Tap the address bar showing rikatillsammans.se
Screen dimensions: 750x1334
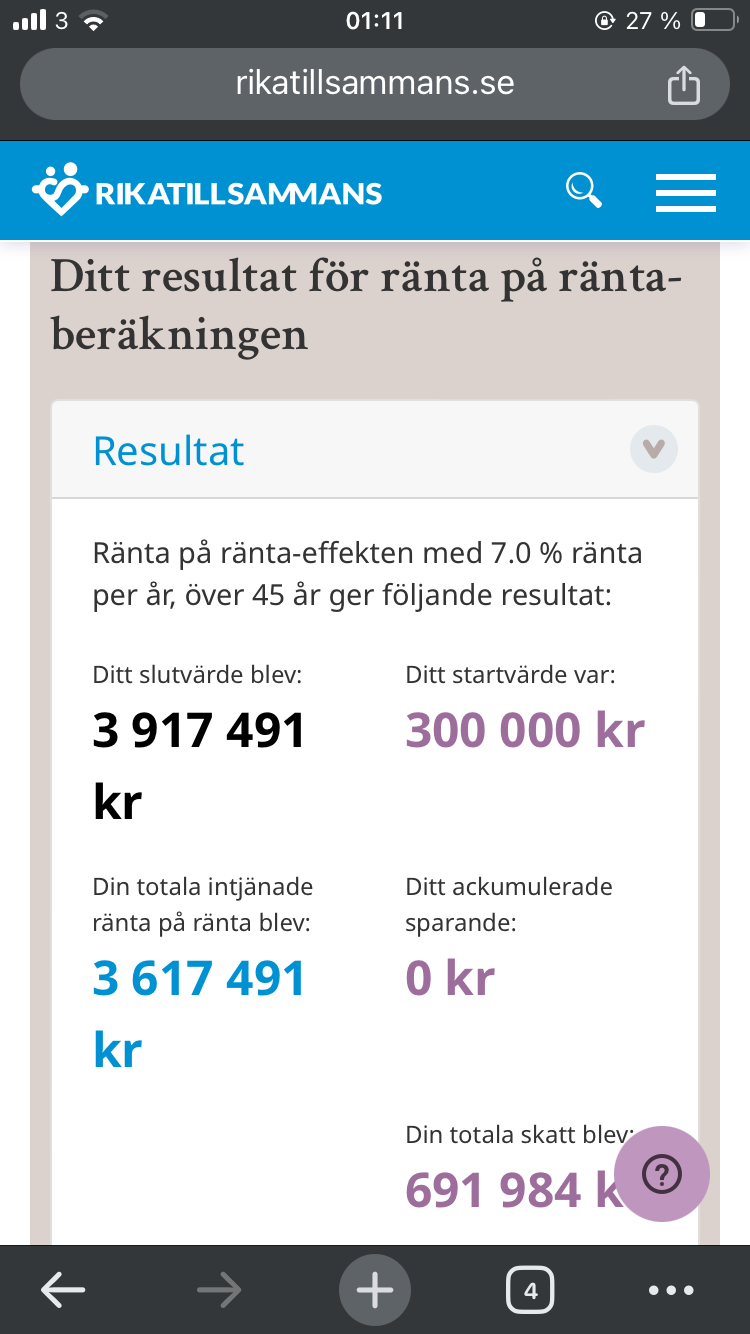pyautogui.click(x=373, y=84)
